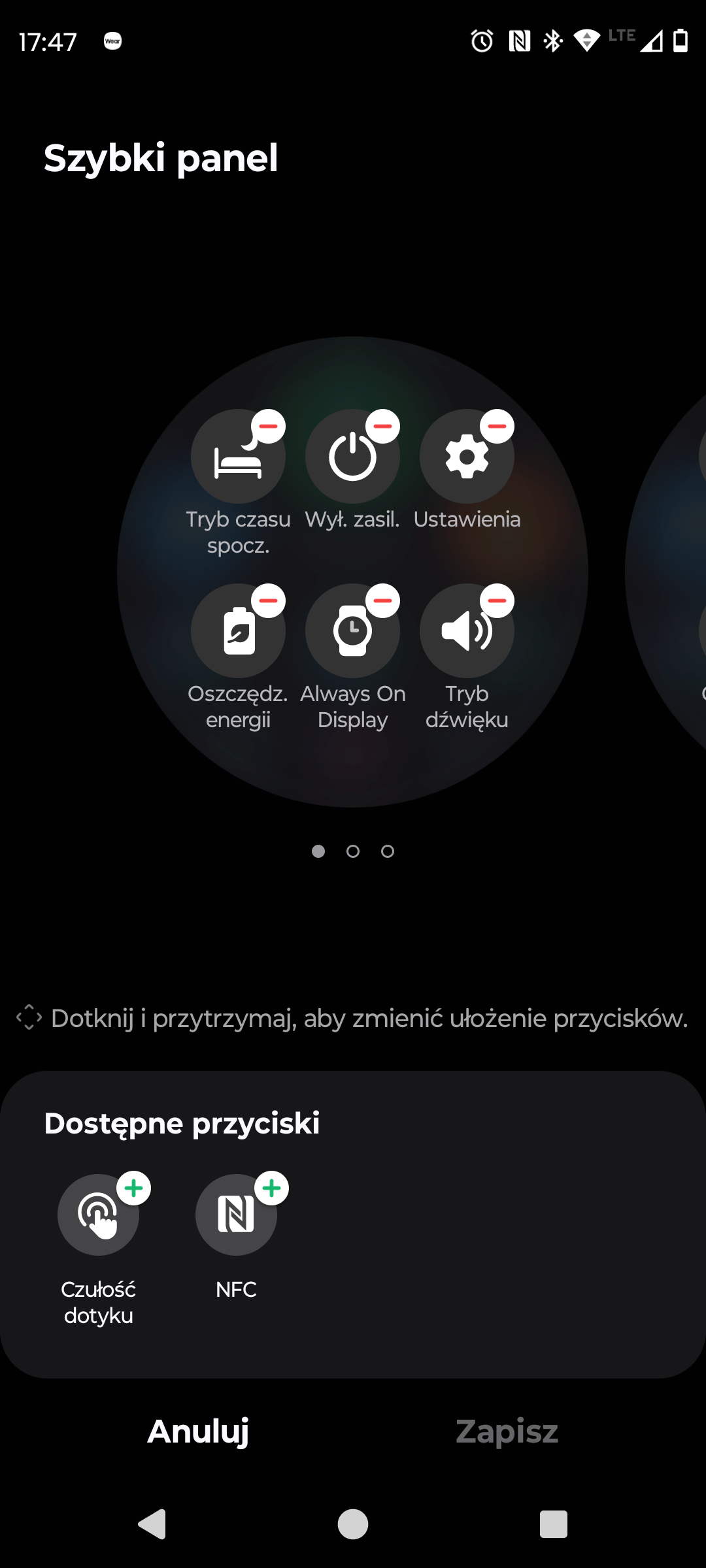
Task: Remove Tryb dźwięku from panel
Action: pos(497,601)
